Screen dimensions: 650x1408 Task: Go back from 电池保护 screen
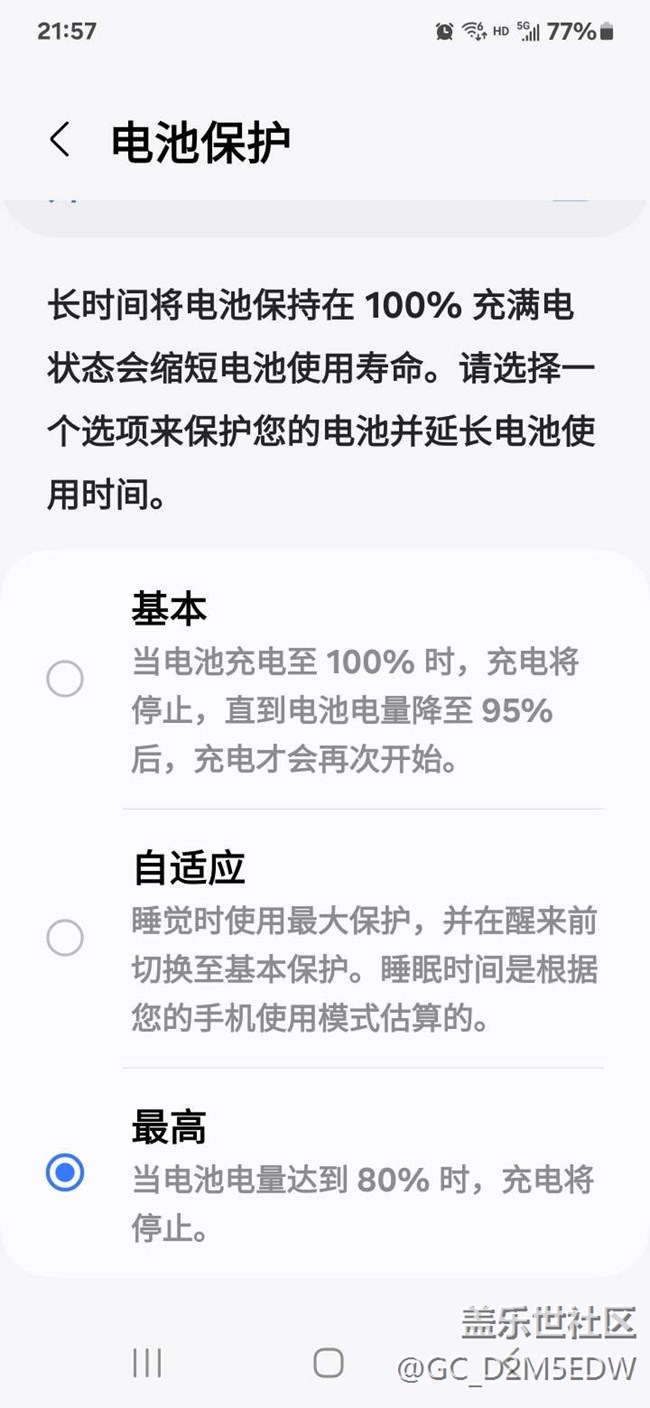coord(60,141)
